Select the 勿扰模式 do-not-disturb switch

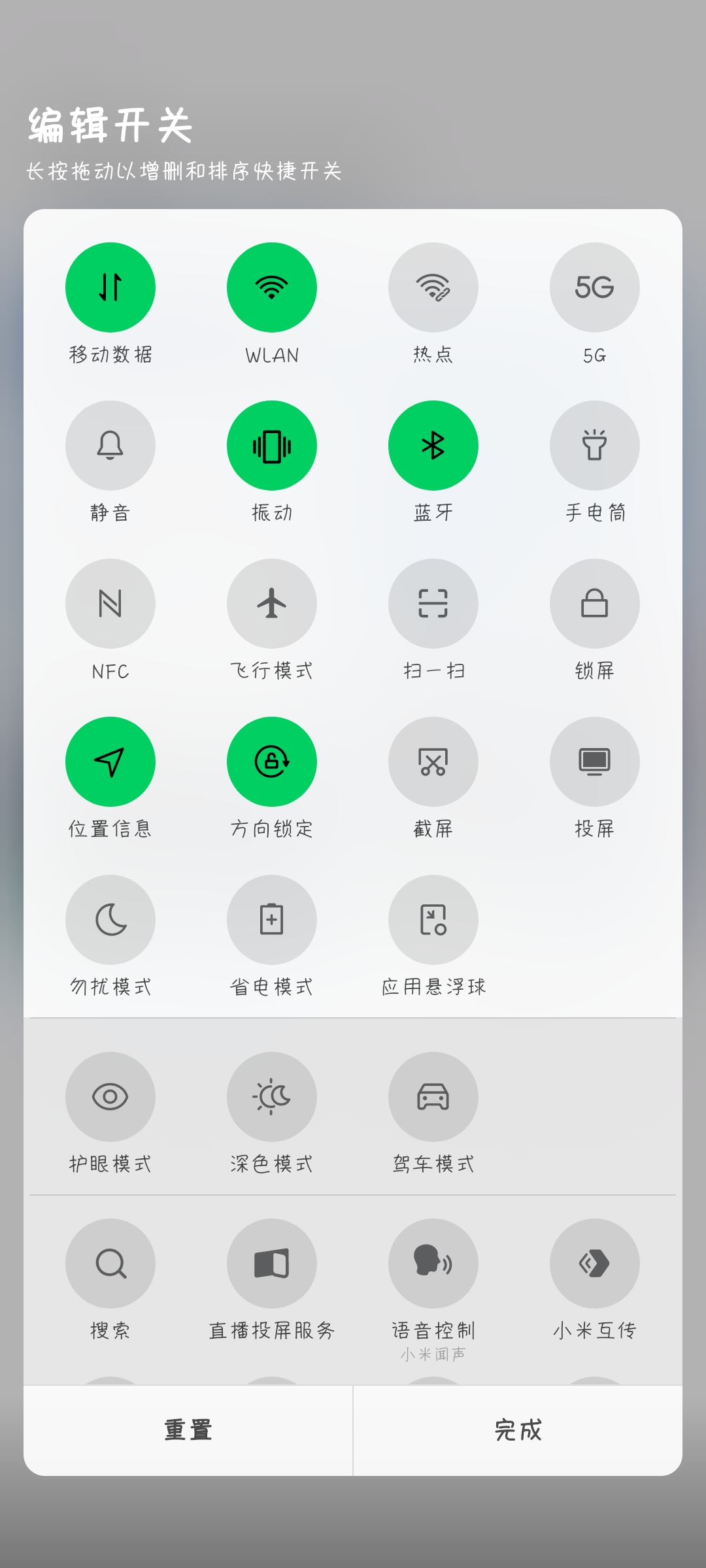coord(110,920)
